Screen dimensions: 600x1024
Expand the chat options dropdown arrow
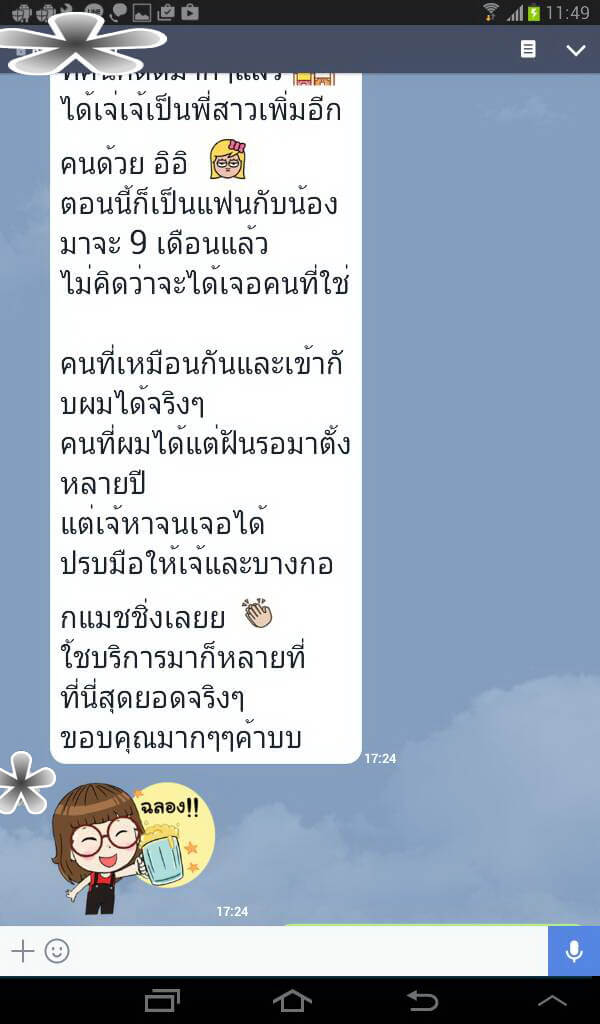click(x=576, y=50)
